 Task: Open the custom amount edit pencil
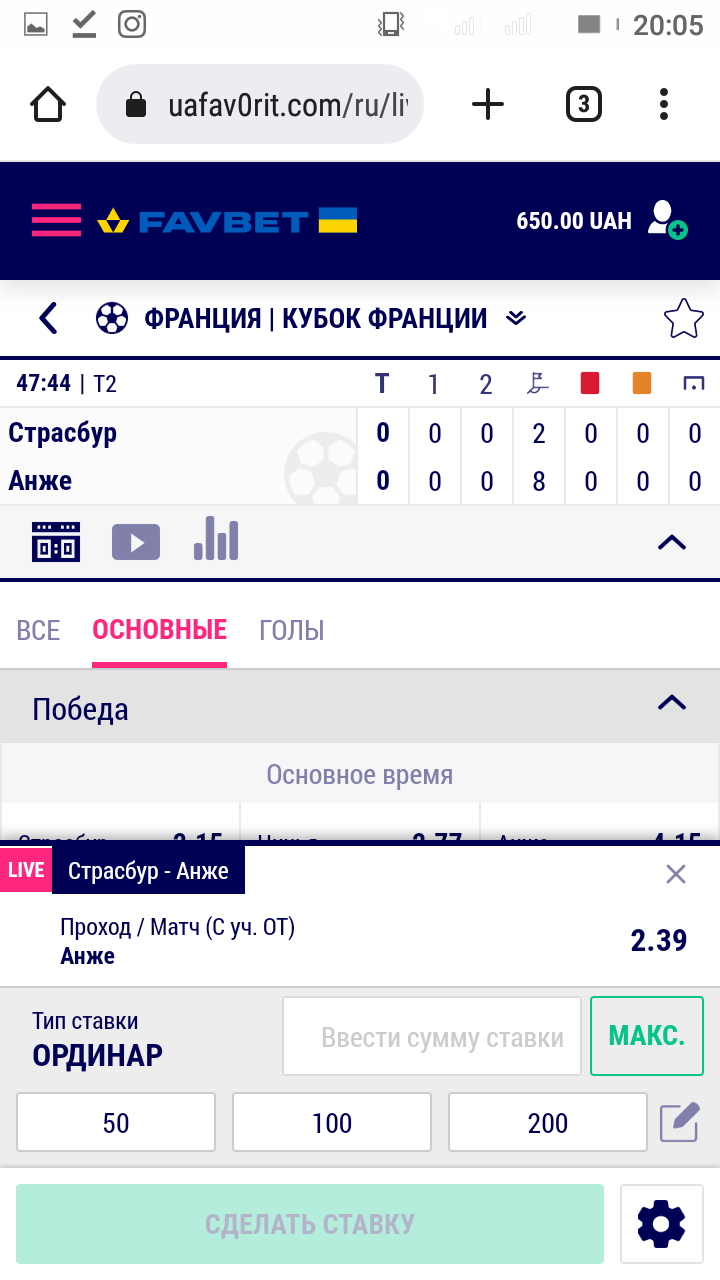click(x=678, y=1121)
